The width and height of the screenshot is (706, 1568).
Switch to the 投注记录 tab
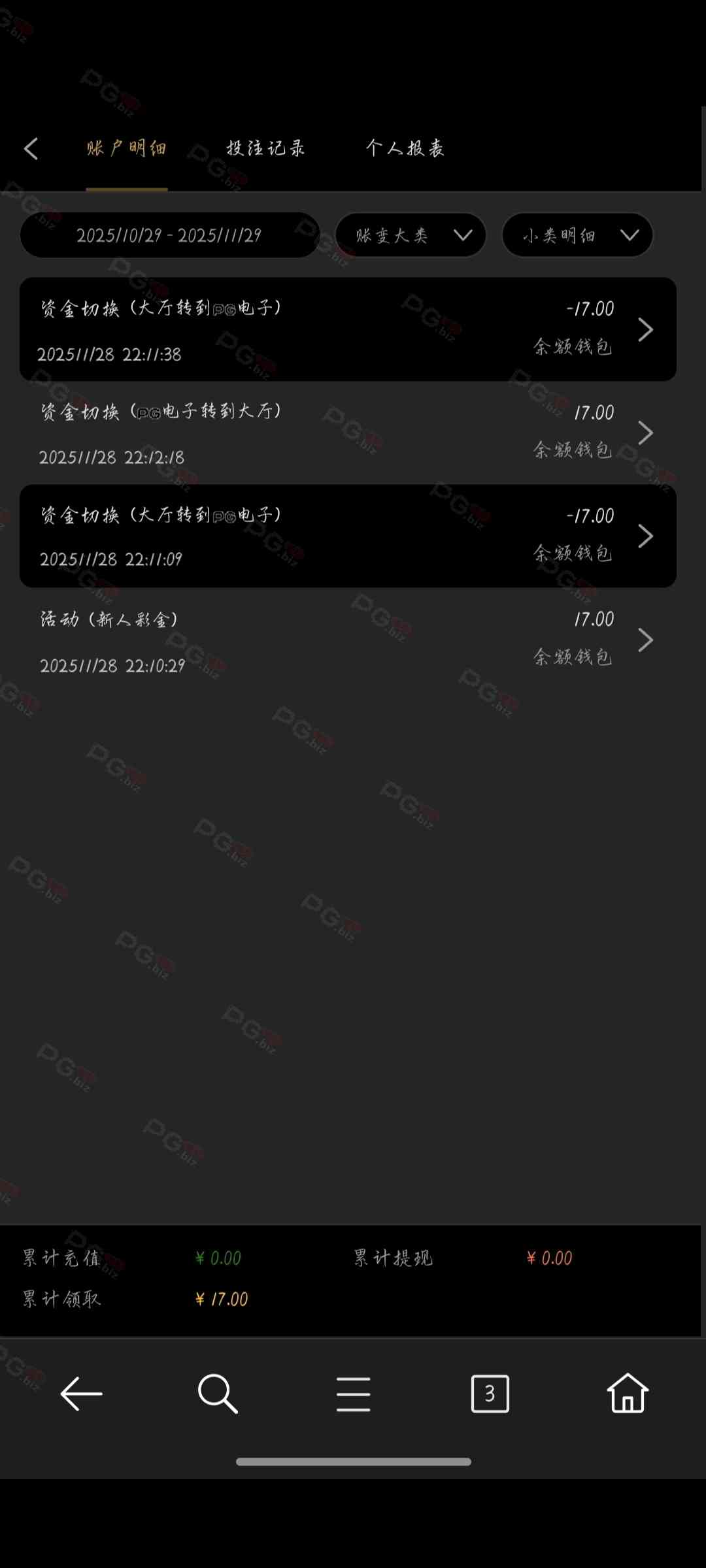(x=265, y=149)
